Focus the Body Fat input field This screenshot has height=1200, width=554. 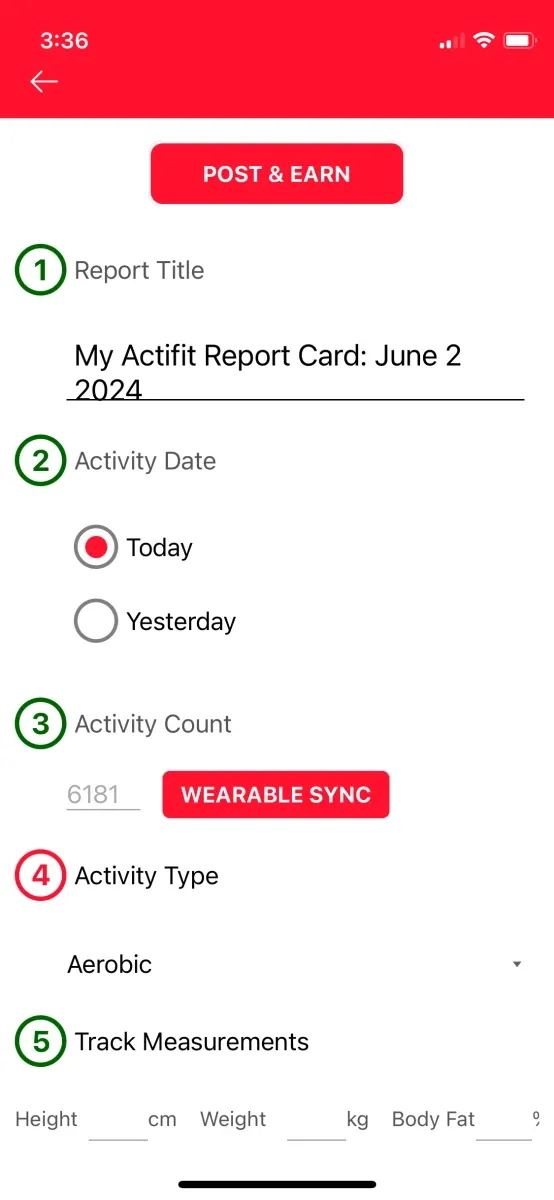click(x=504, y=1120)
